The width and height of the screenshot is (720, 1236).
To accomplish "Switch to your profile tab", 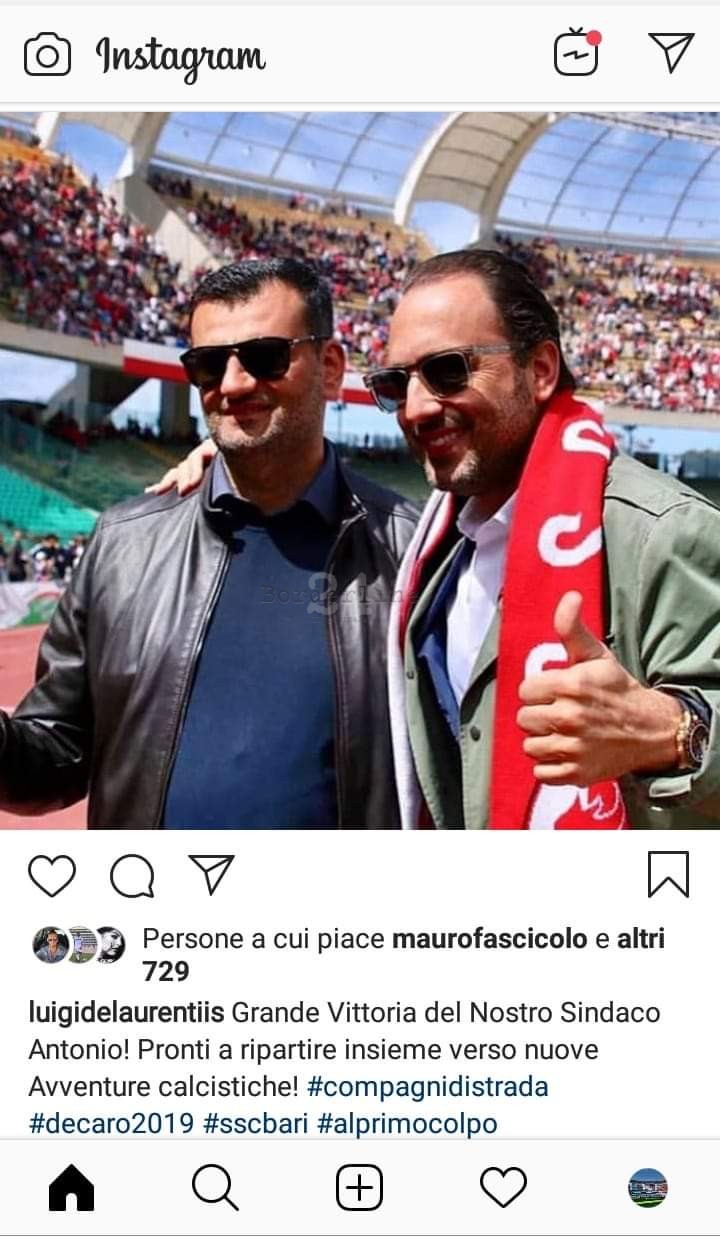I will click(647, 1188).
